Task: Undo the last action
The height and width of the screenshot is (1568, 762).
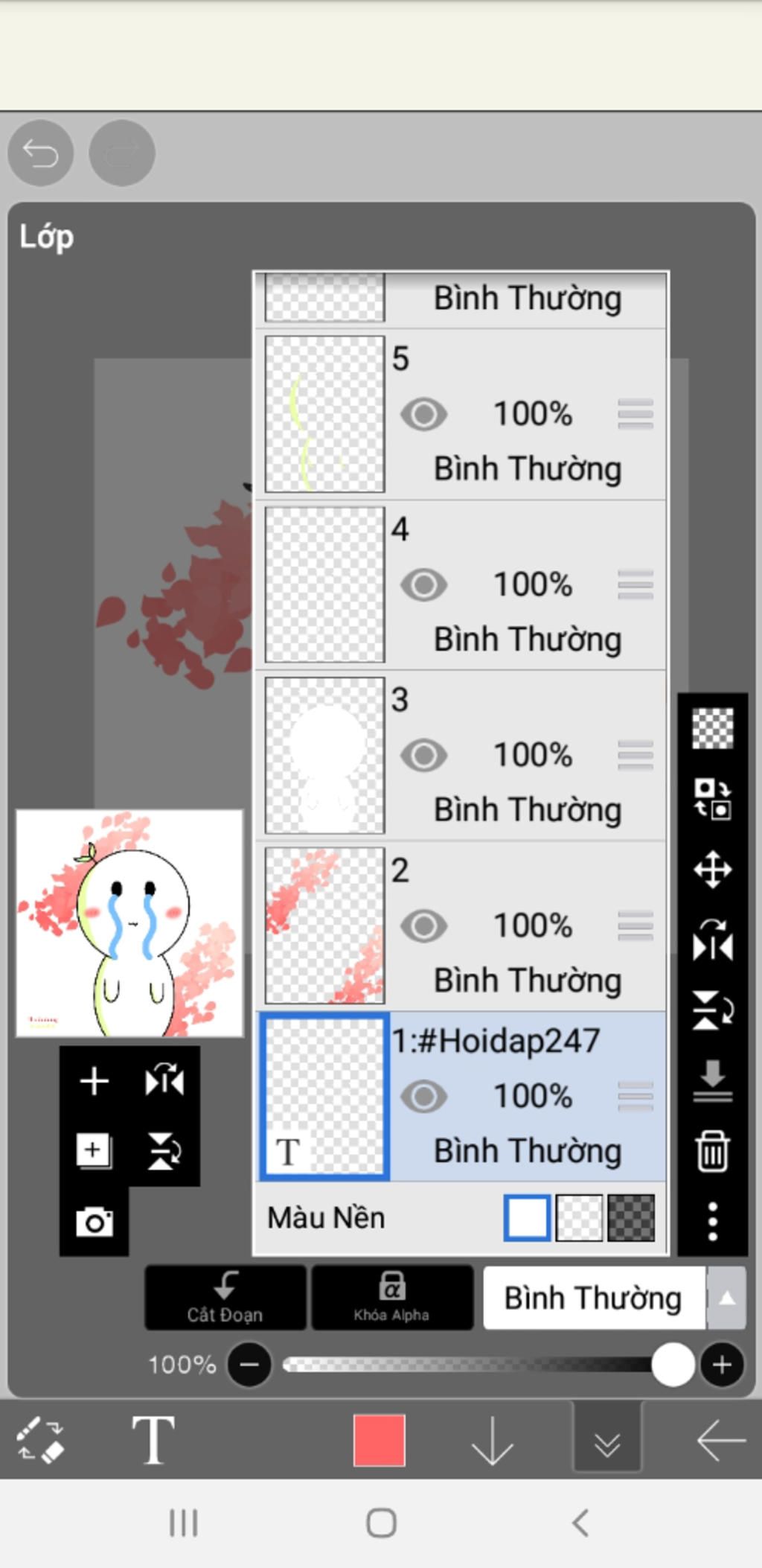Action: click(x=40, y=153)
